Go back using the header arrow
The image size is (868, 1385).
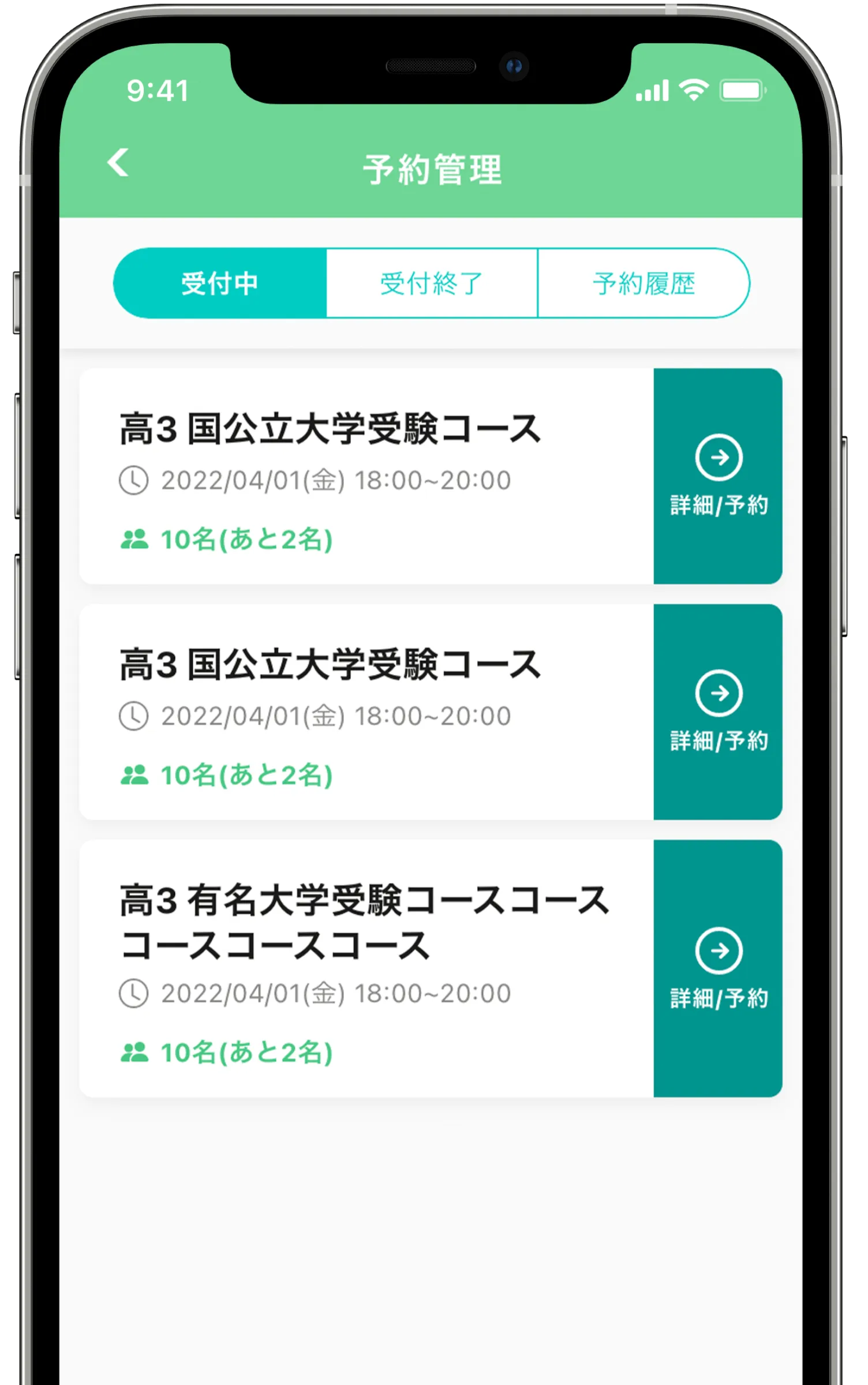pos(118,162)
